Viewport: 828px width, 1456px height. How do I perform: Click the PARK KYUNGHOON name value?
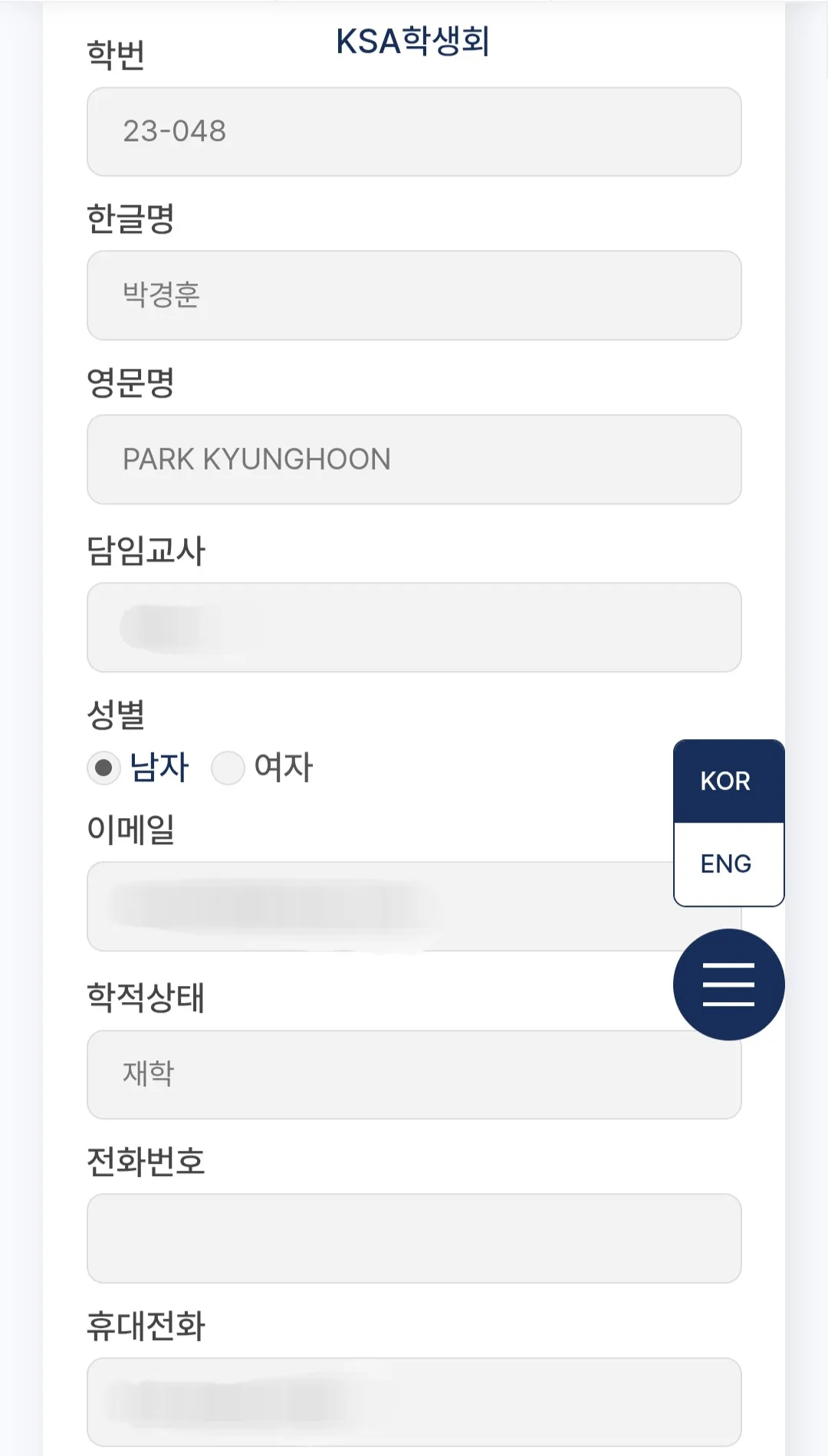click(257, 458)
